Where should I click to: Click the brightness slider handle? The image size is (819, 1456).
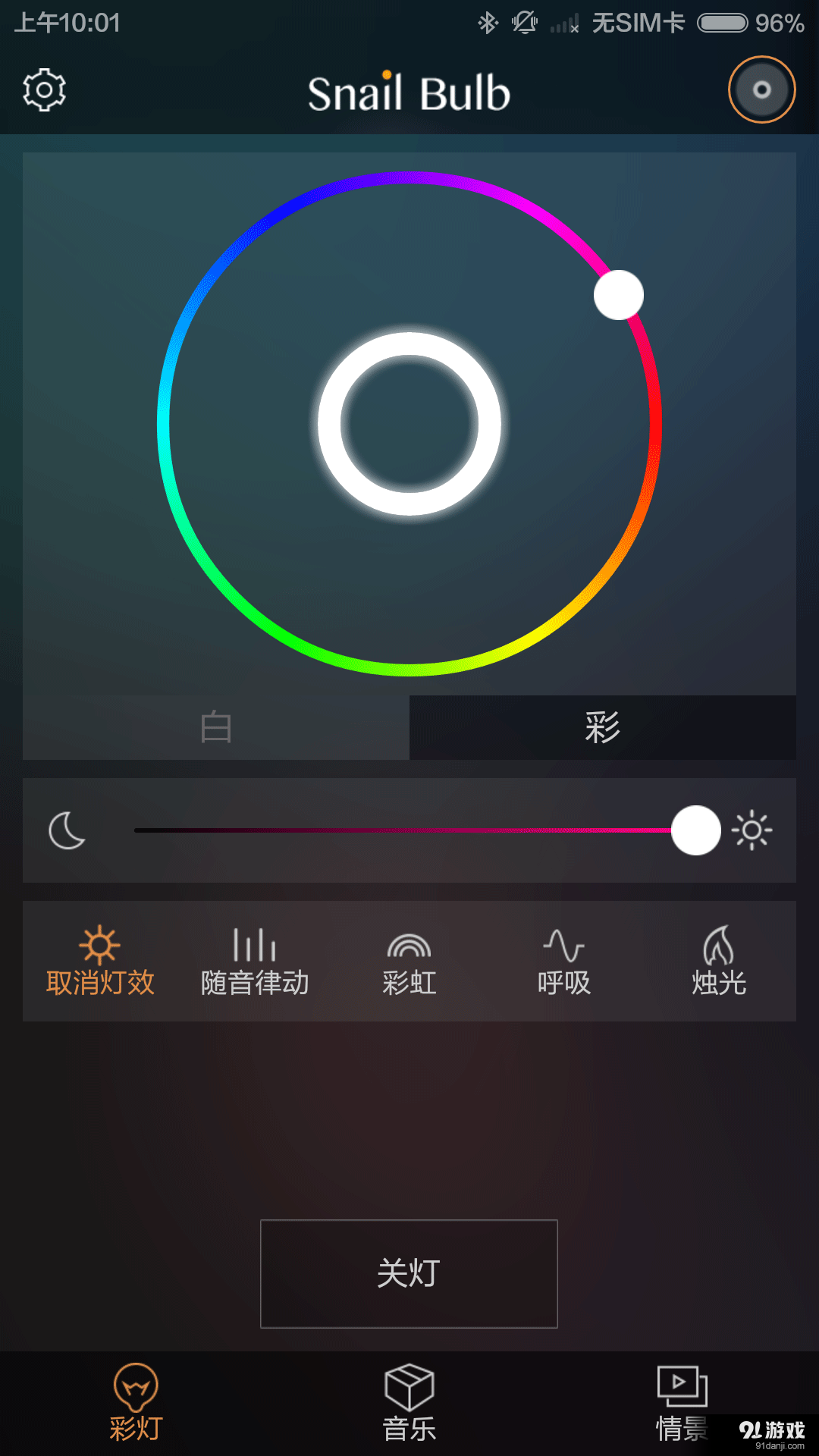pyautogui.click(x=695, y=830)
